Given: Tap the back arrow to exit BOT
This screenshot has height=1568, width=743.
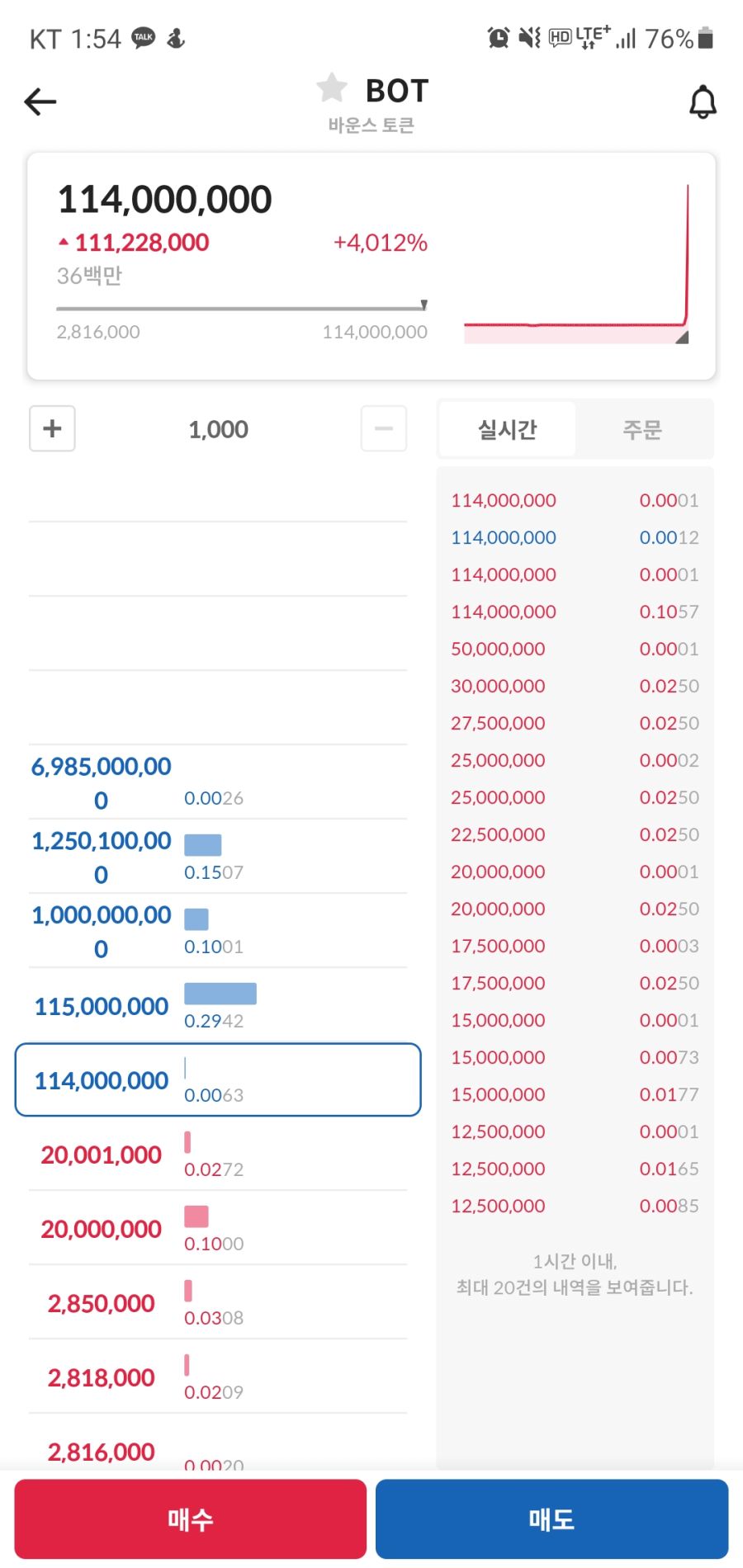Looking at the screenshot, I should tap(40, 101).
